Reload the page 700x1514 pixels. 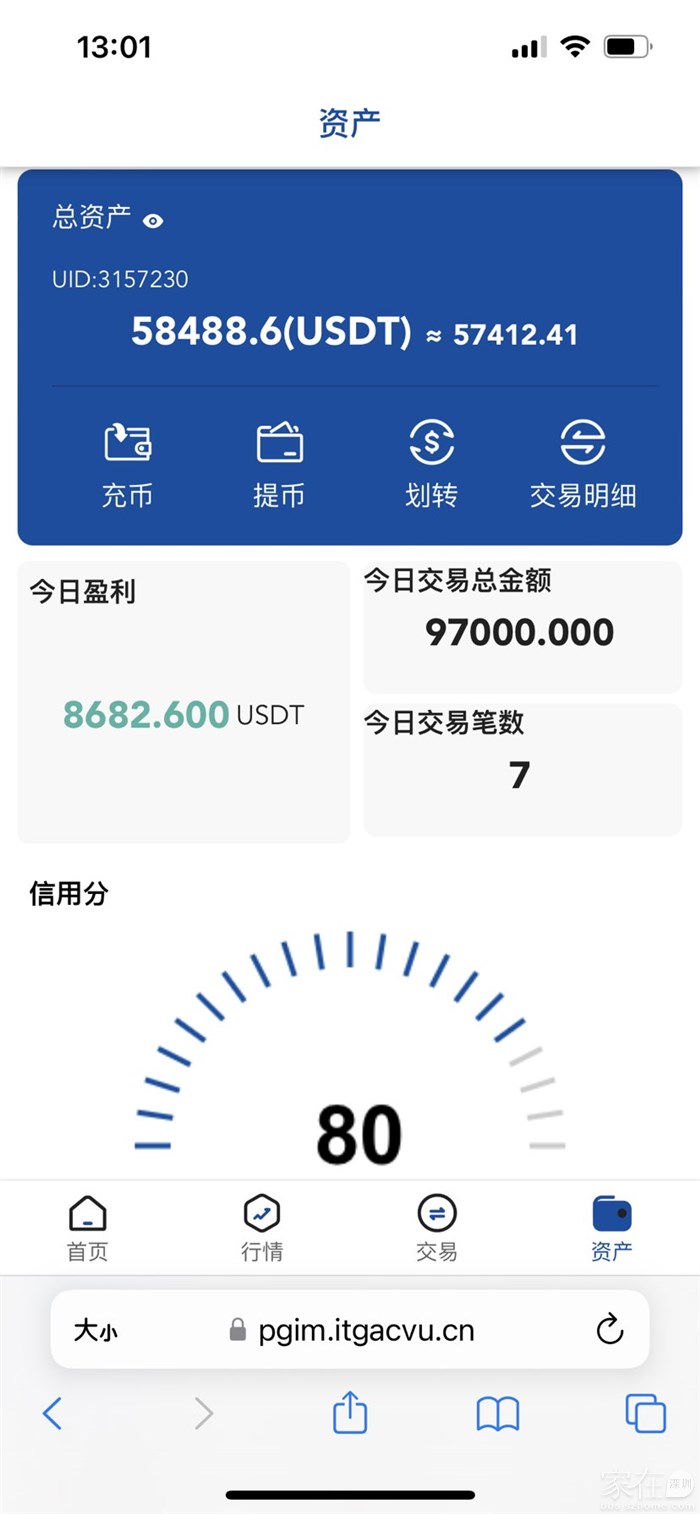[x=609, y=1329]
